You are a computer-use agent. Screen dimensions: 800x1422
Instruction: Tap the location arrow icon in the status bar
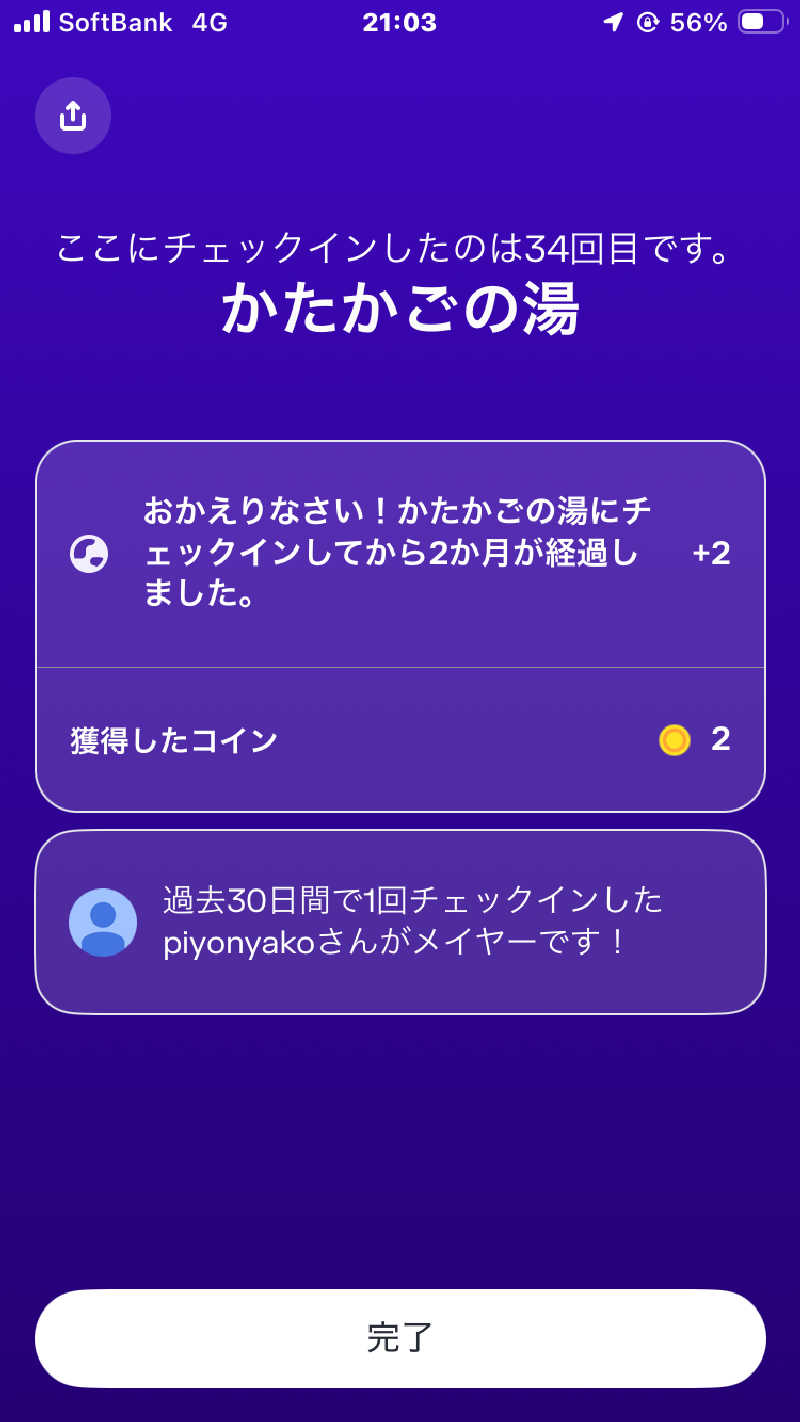click(612, 22)
